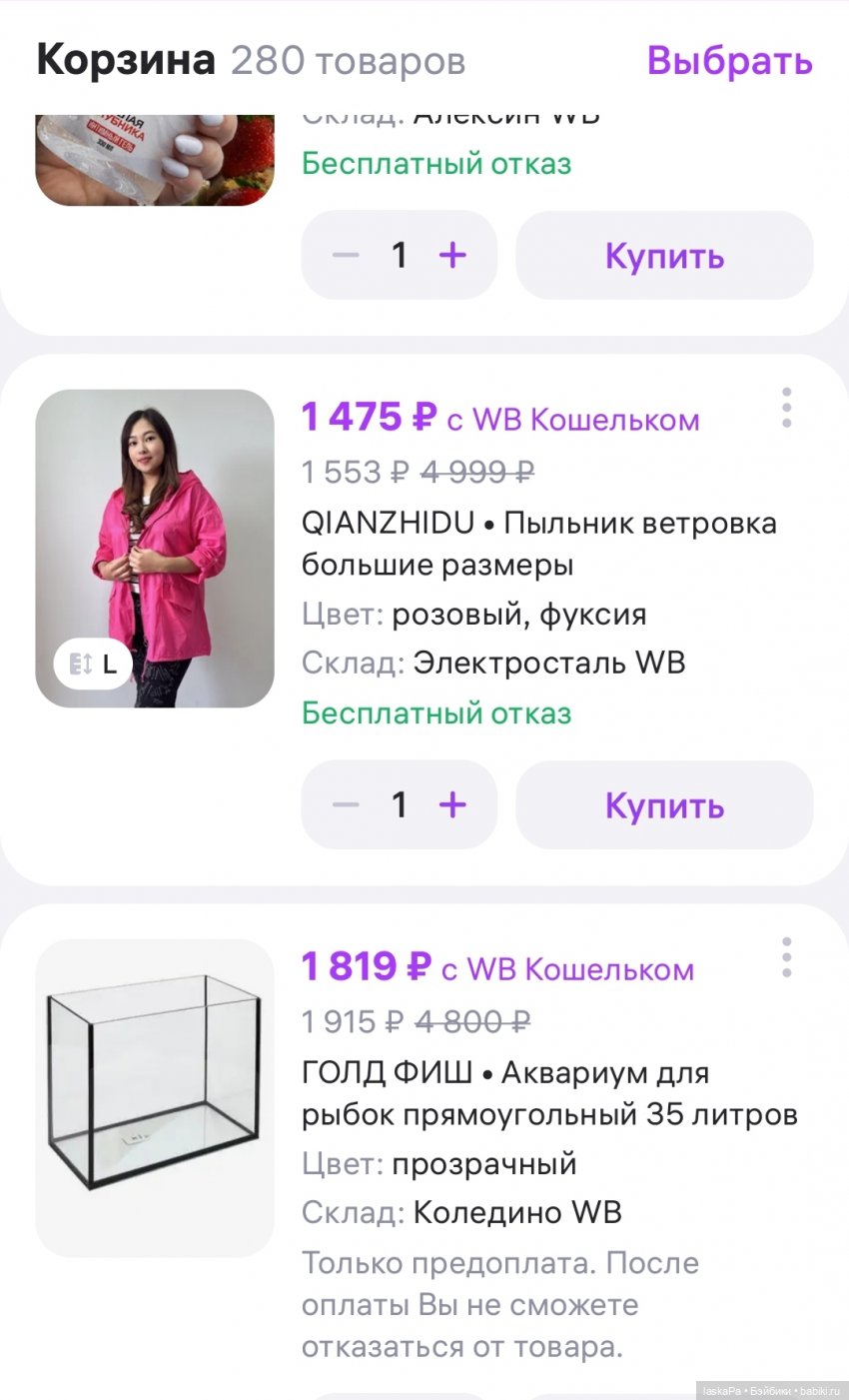
Task: Buy the strawberry item with Купить
Action: 664,256
